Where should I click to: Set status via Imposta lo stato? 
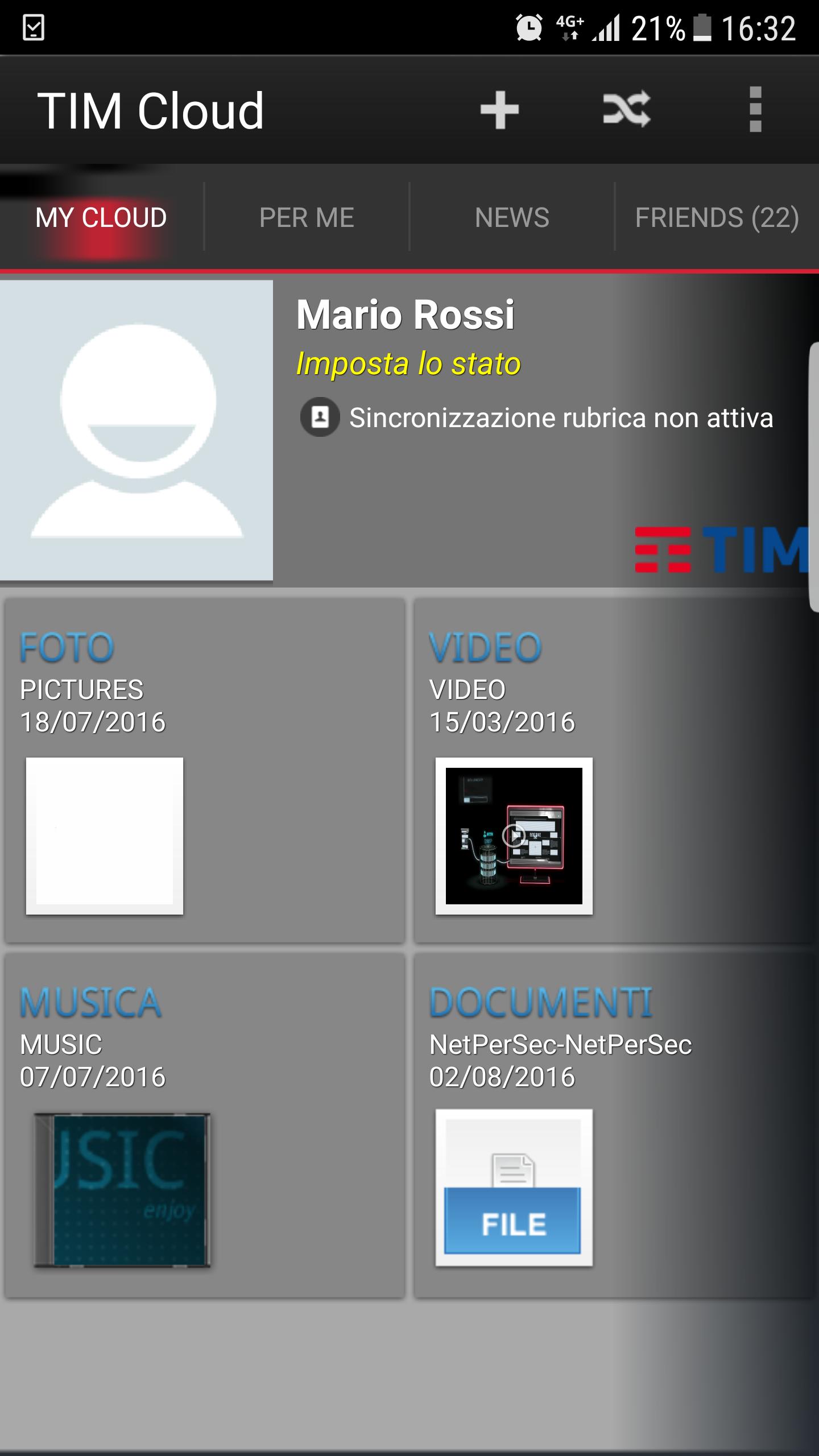click(x=408, y=363)
